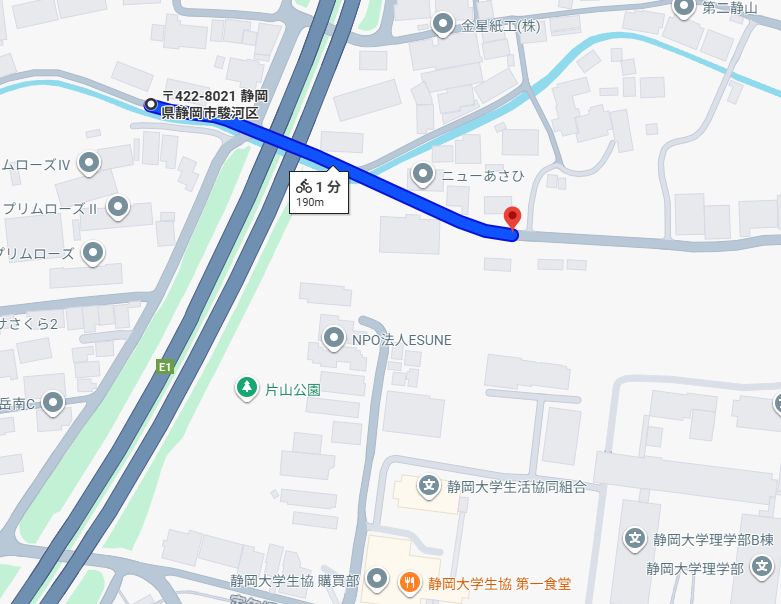Image resolution: width=781 pixels, height=604 pixels.
Task: Select the 静岡大学生協 購買部 marker
Action: [x=377, y=579]
